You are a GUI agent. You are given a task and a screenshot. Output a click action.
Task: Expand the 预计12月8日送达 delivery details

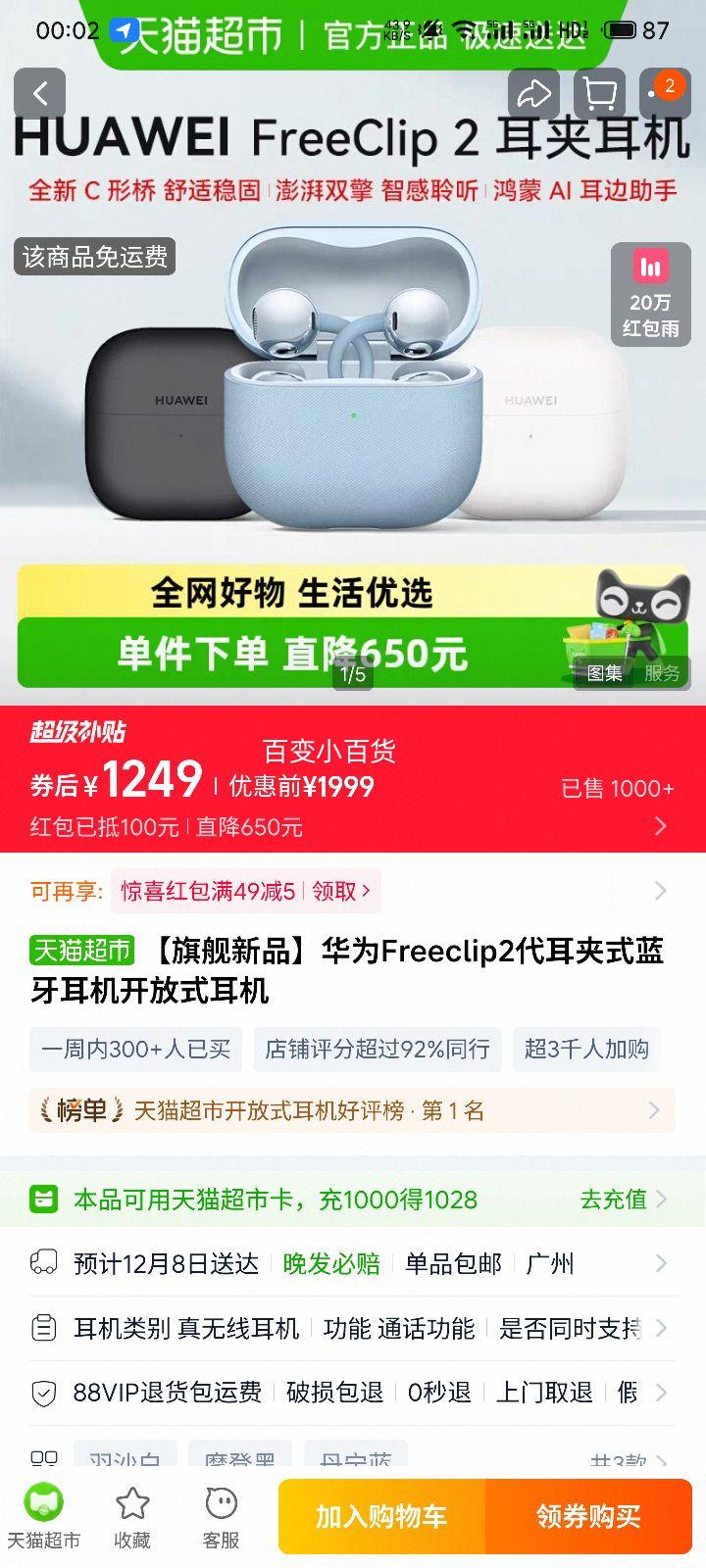[x=353, y=1264]
